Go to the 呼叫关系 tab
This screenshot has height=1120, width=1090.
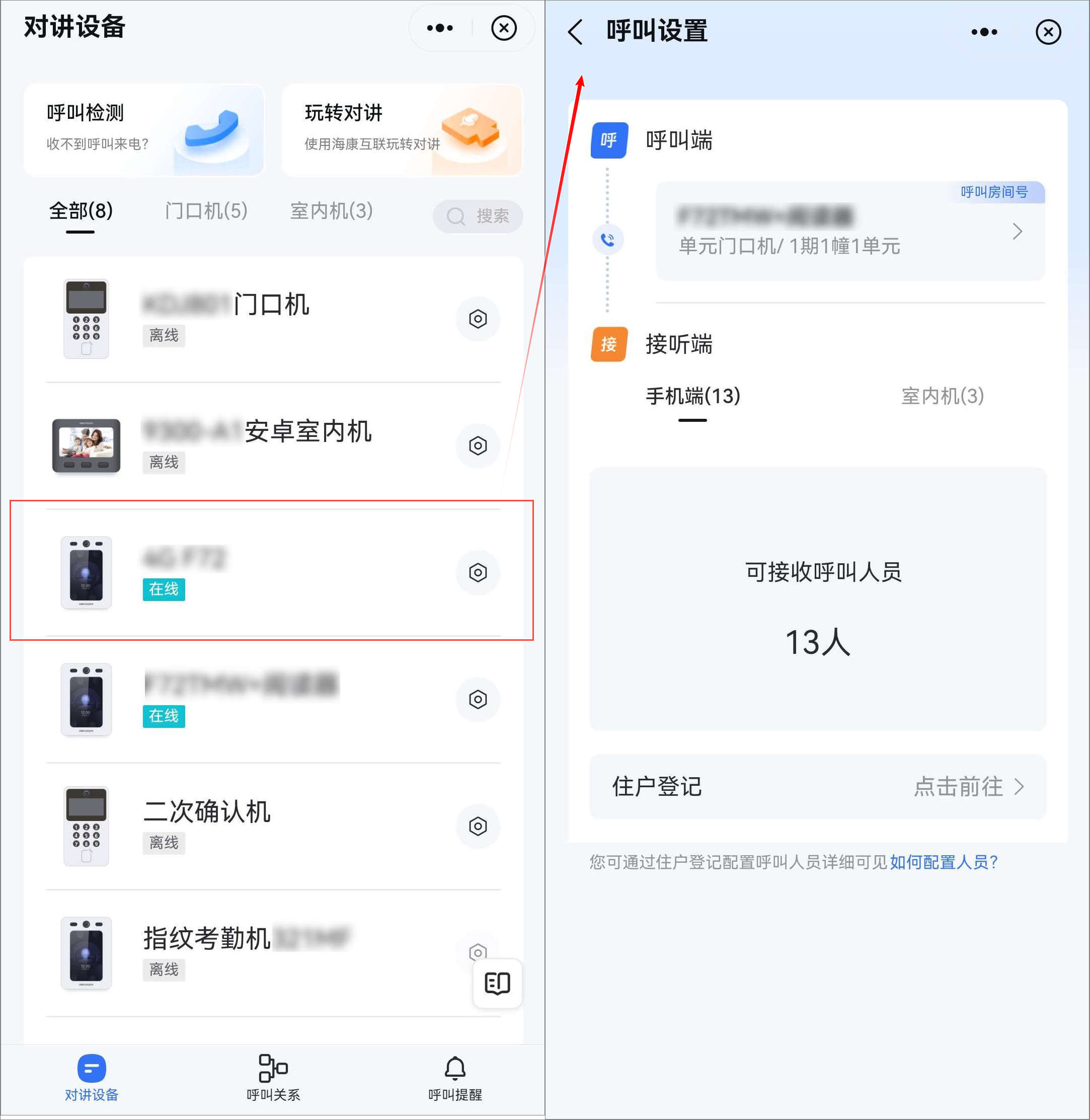(x=273, y=1078)
